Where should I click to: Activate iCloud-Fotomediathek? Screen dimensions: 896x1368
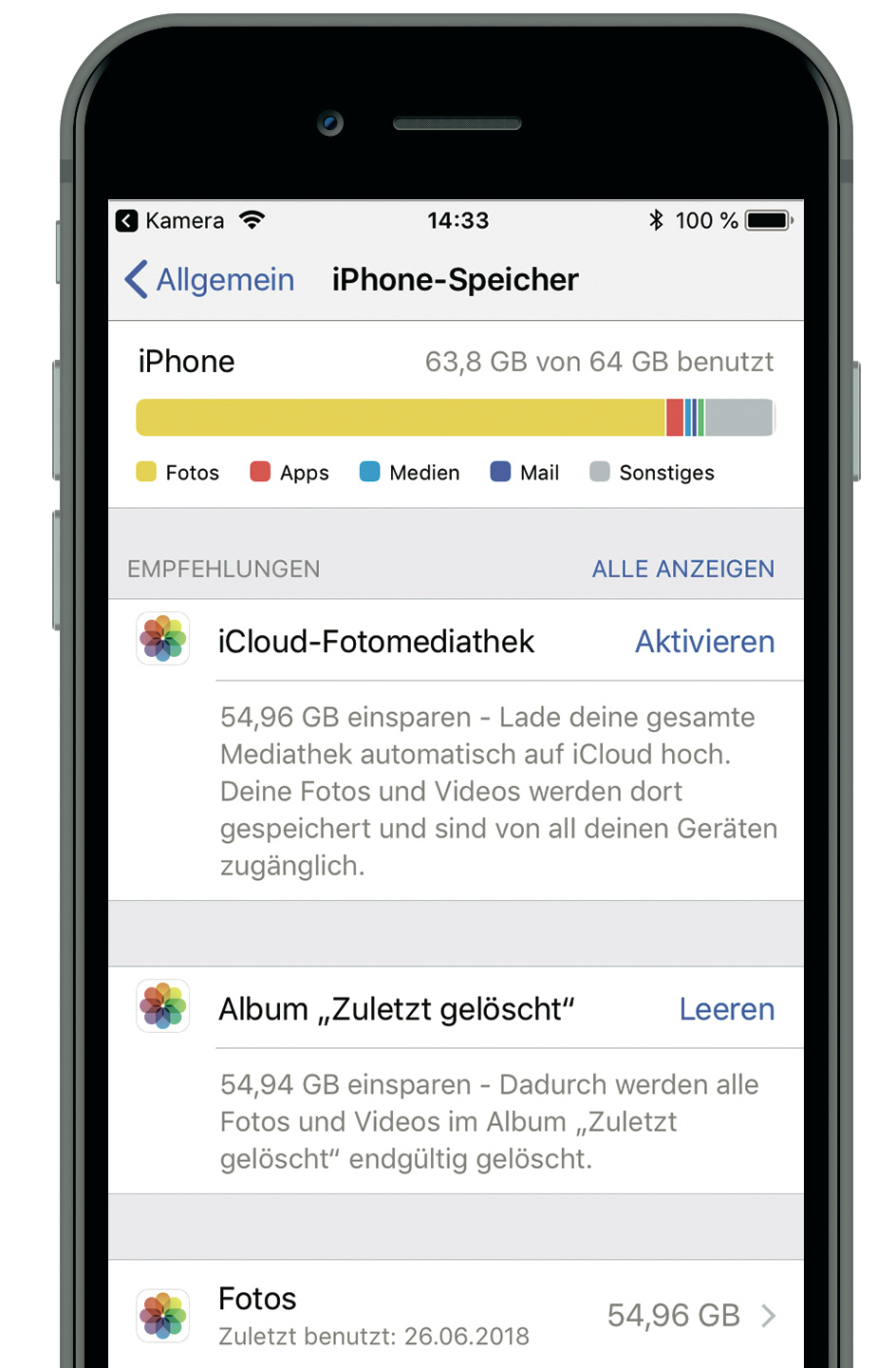704,642
